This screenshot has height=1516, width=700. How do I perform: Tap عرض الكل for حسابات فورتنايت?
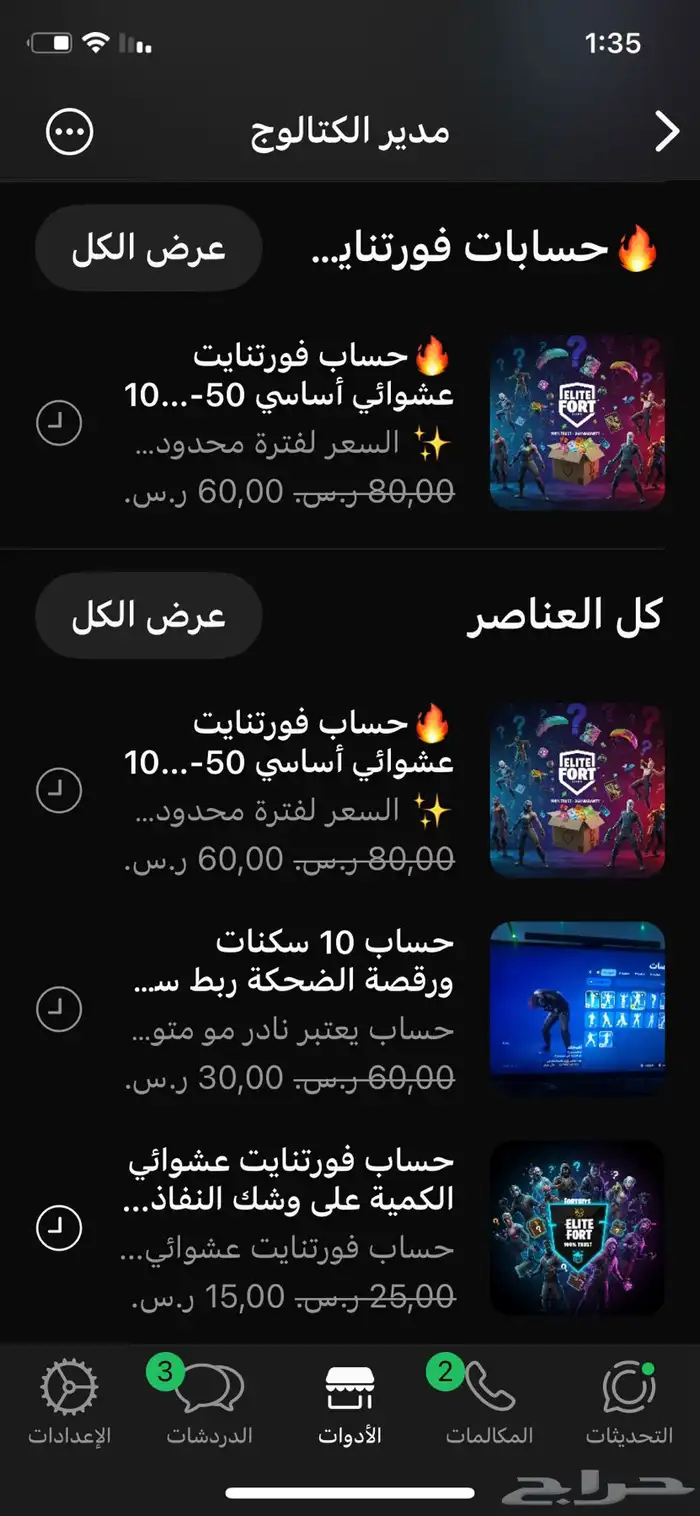(148, 249)
